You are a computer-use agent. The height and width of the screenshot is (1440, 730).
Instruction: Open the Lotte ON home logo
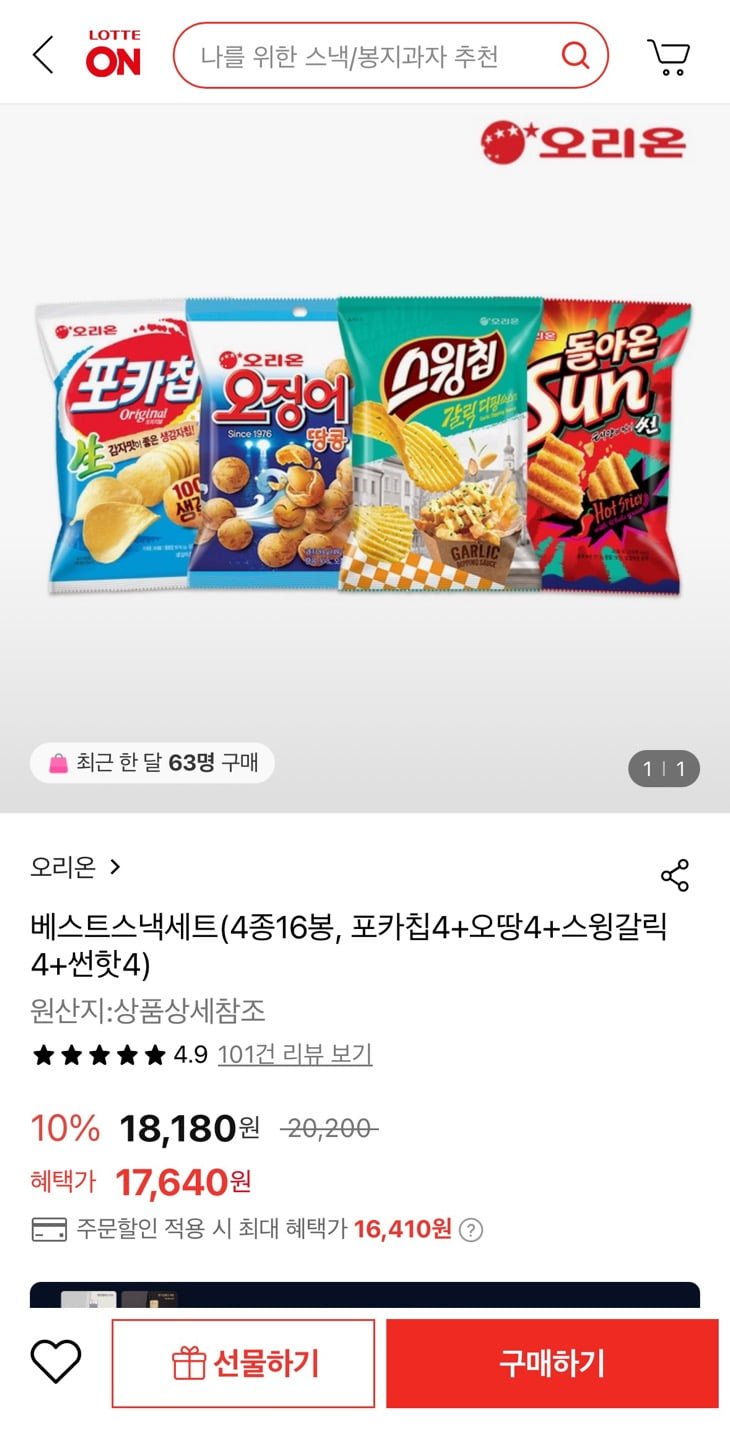coord(113,54)
